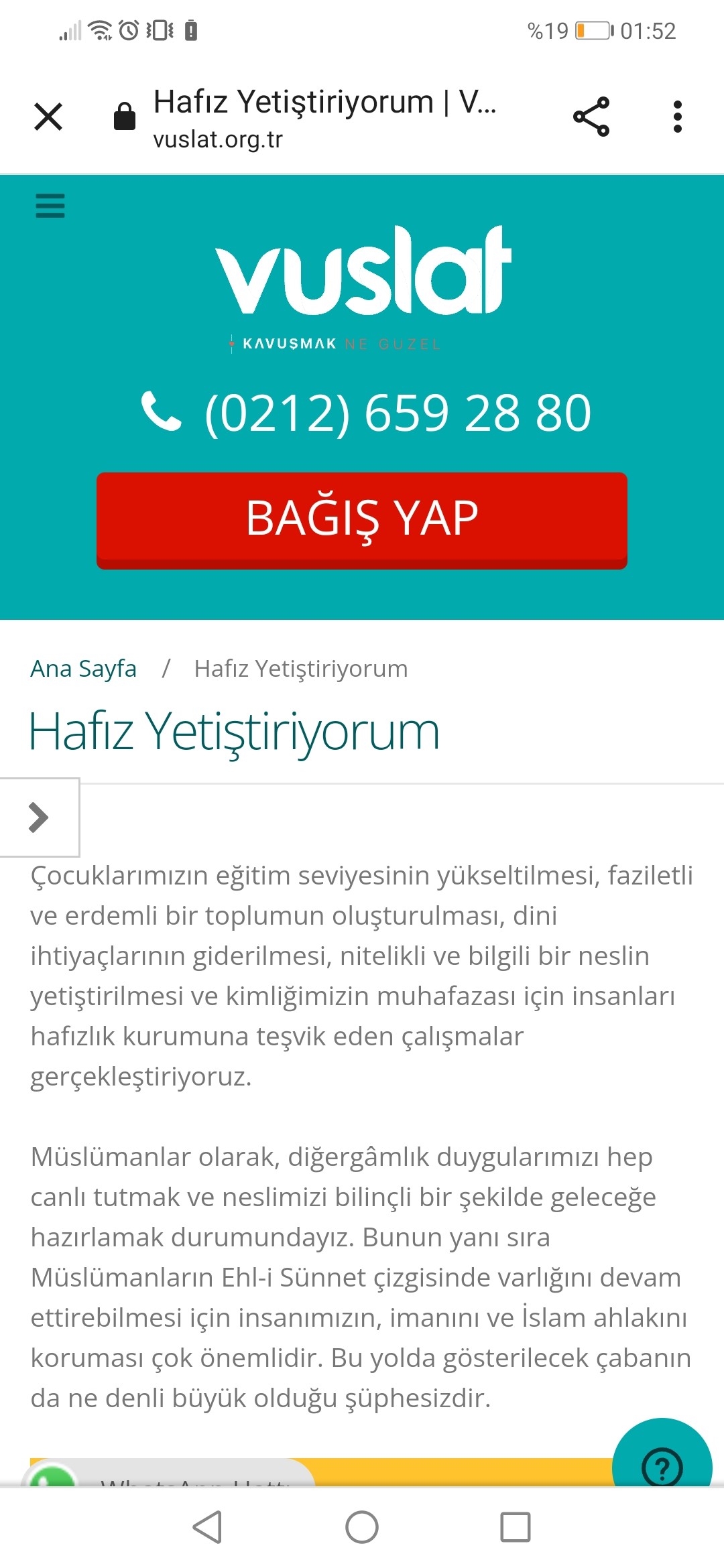The width and height of the screenshot is (724, 1568).
Task: Call (0212) 659 28 80
Action: pyautogui.click(x=365, y=412)
